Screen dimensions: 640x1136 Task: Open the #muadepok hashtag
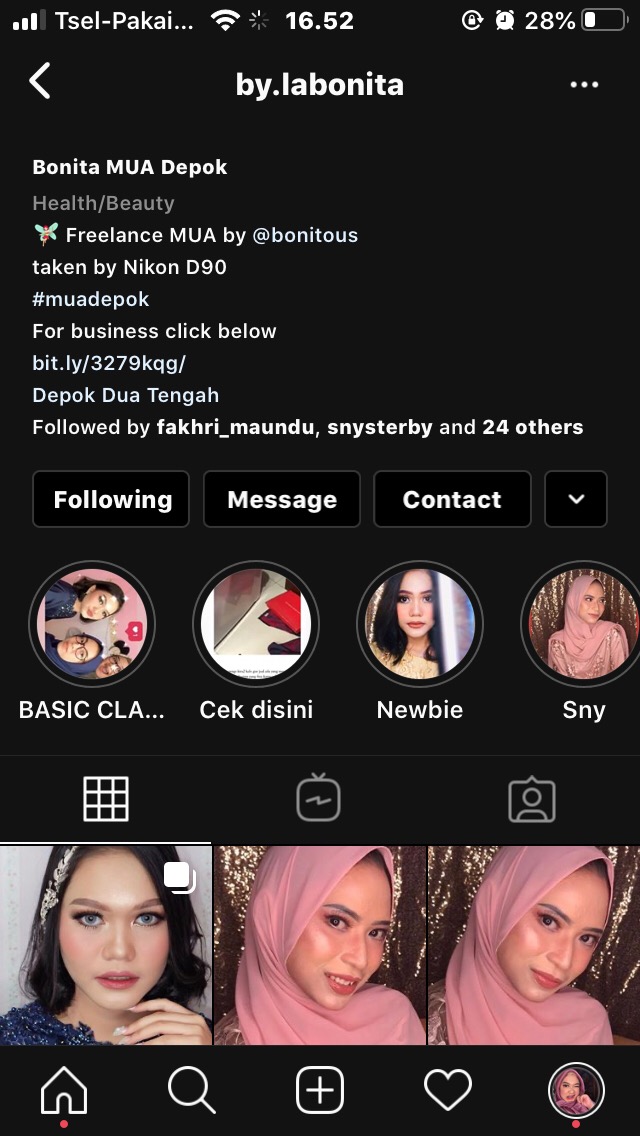pos(91,299)
